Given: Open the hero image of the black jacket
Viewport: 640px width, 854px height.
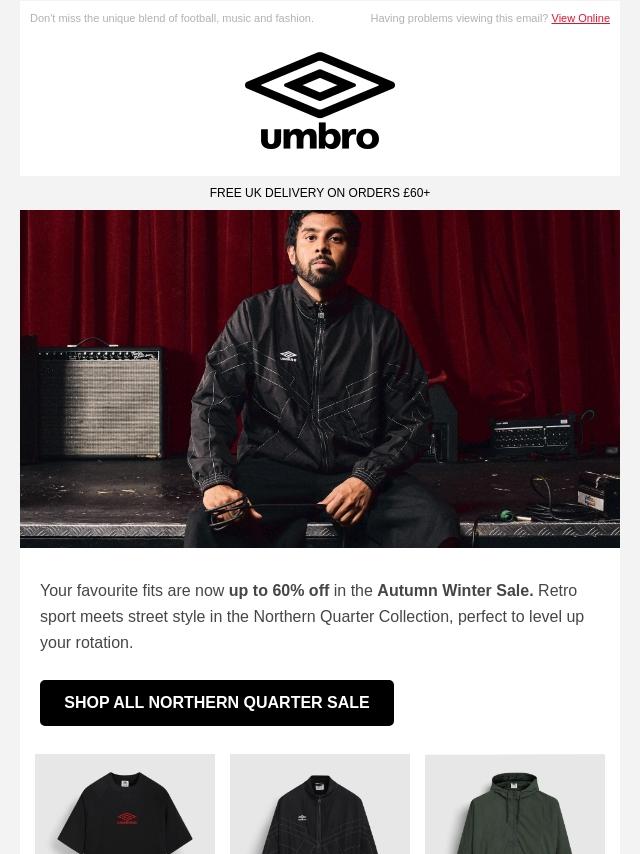Looking at the screenshot, I should (x=320, y=378).
